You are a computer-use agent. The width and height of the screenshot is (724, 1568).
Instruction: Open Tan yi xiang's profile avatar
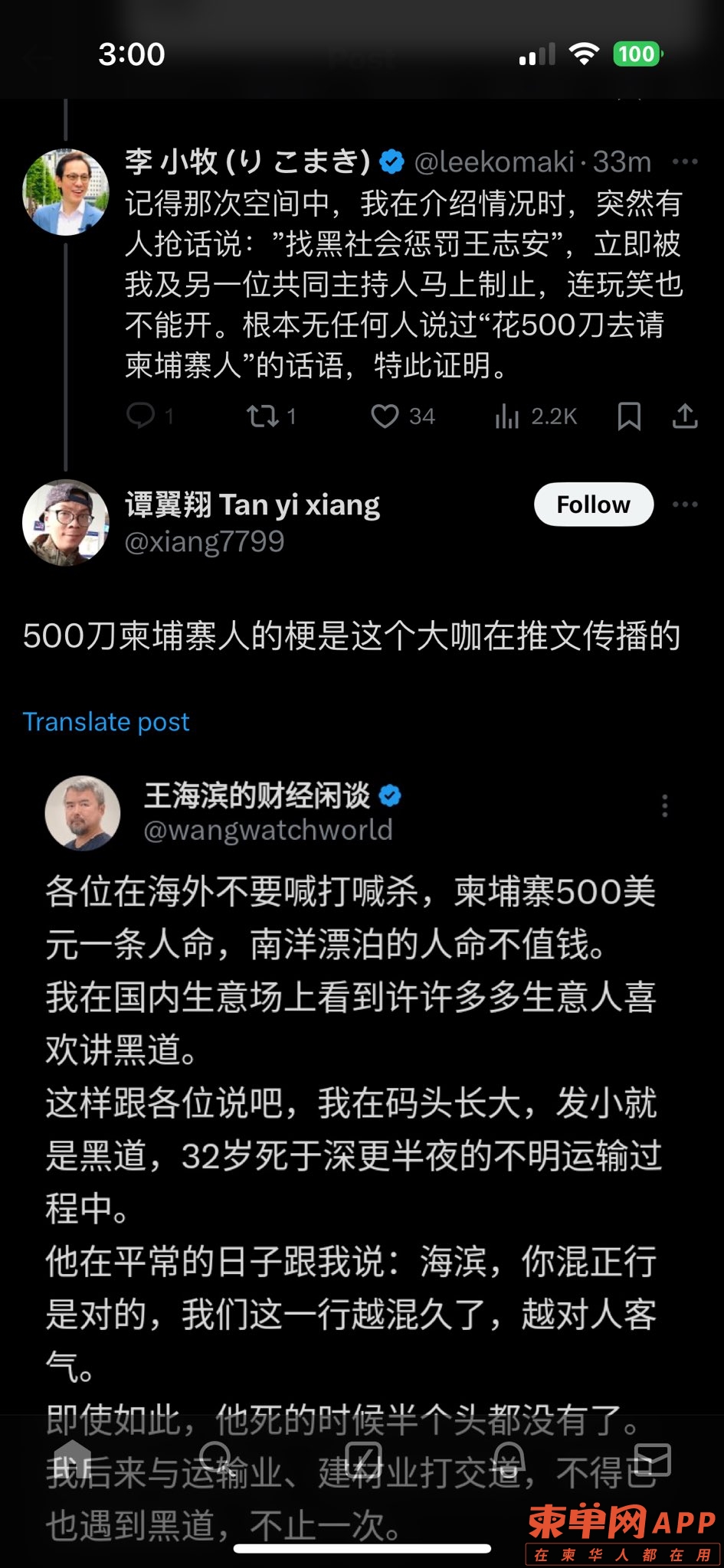pos(65,522)
